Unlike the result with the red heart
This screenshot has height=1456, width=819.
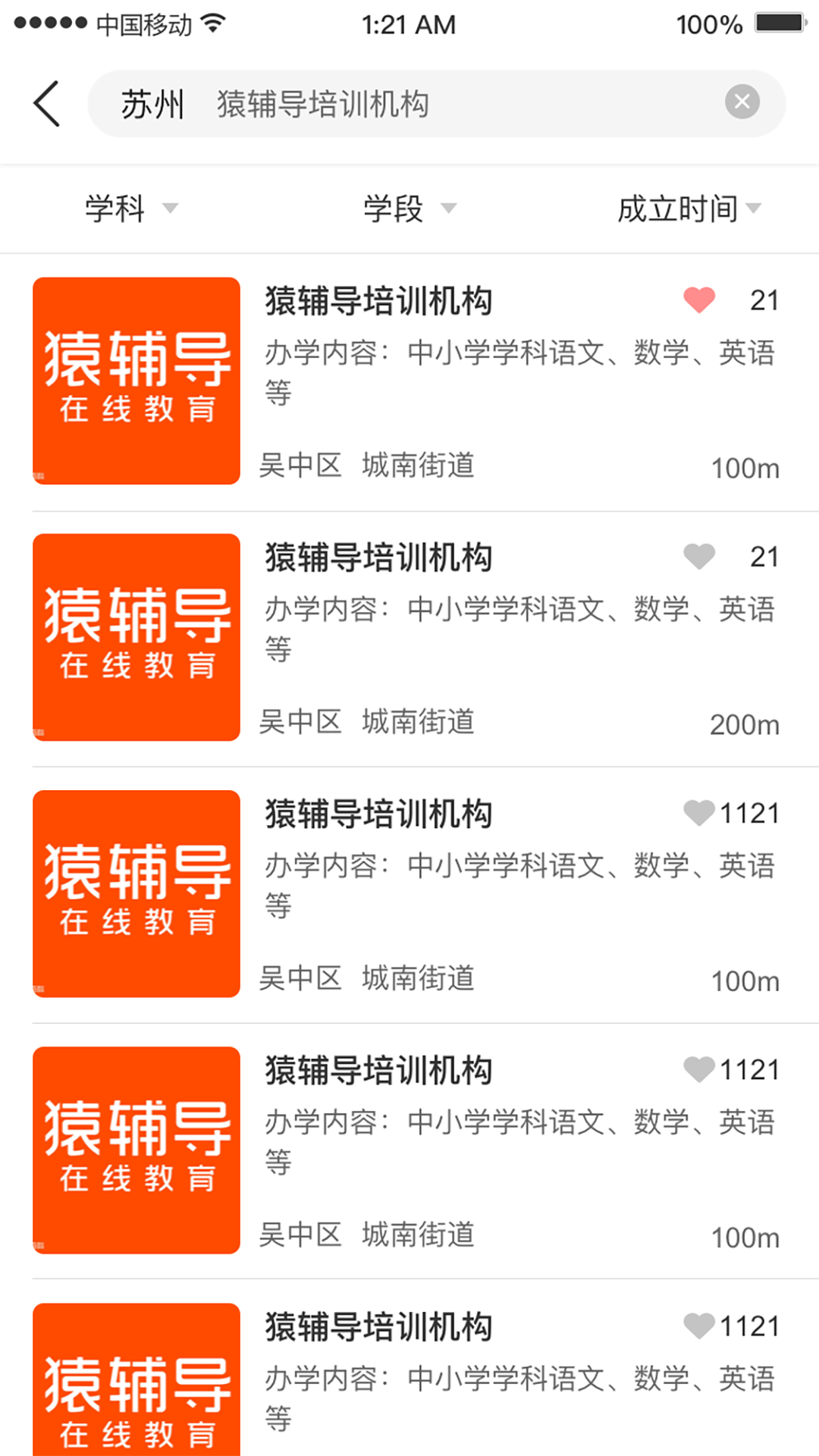point(699,300)
